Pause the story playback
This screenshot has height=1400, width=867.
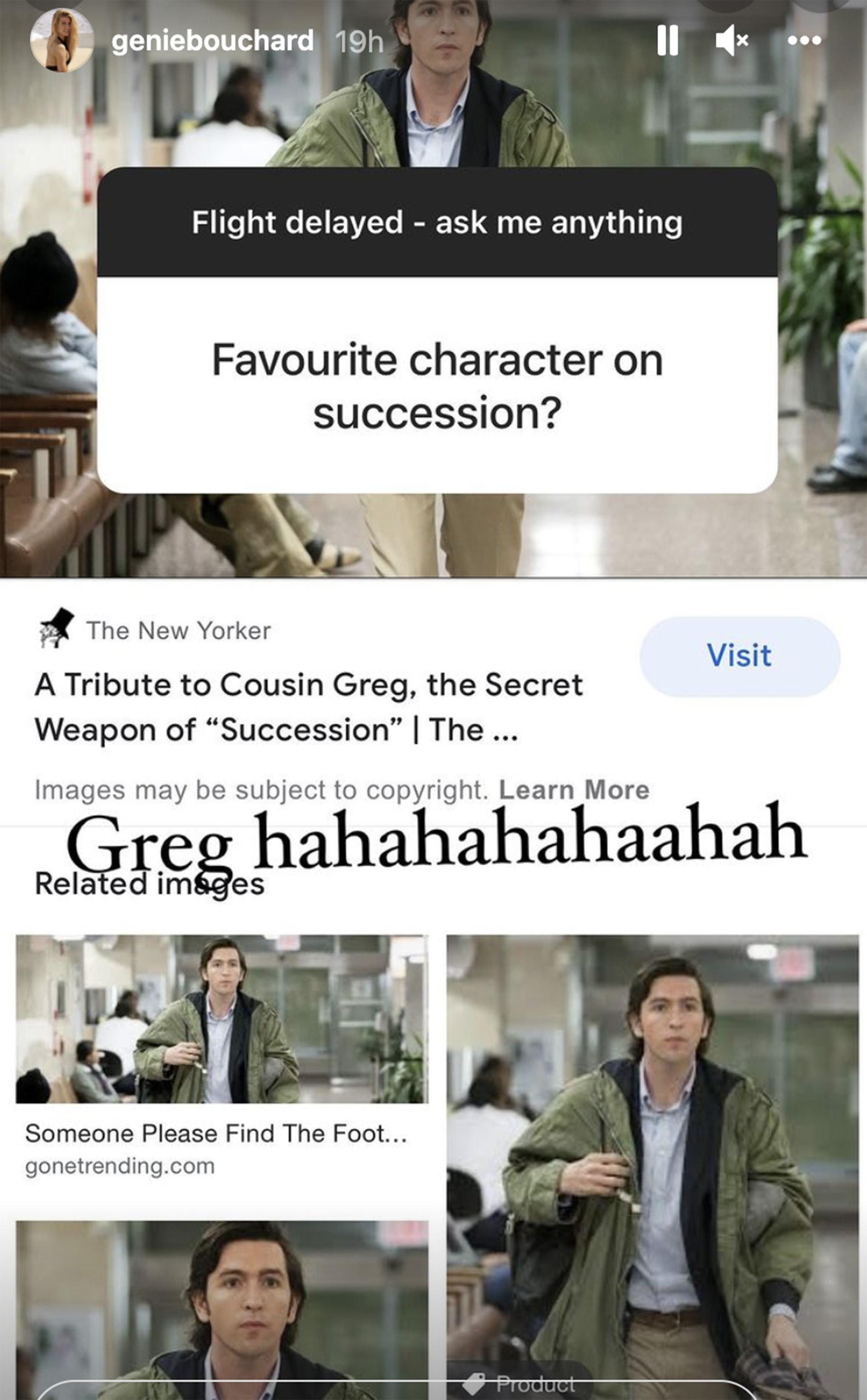(667, 41)
